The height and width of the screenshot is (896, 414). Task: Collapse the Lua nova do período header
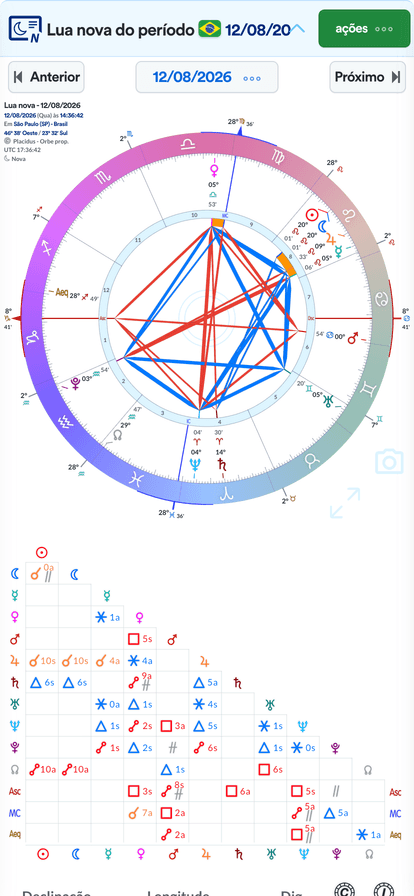pyautogui.click(x=298, y=29)
